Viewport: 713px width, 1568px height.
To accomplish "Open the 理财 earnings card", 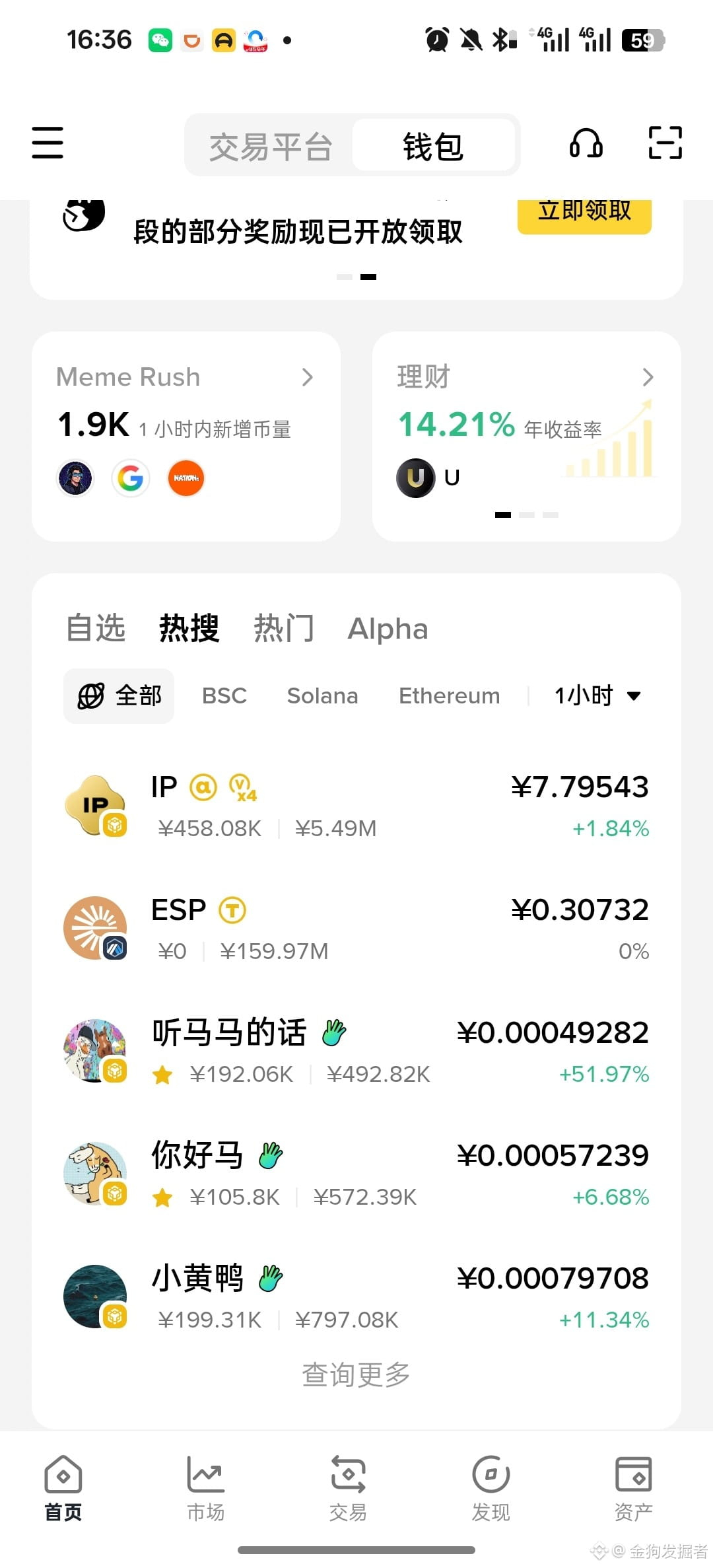I will (x=526, y=436).
